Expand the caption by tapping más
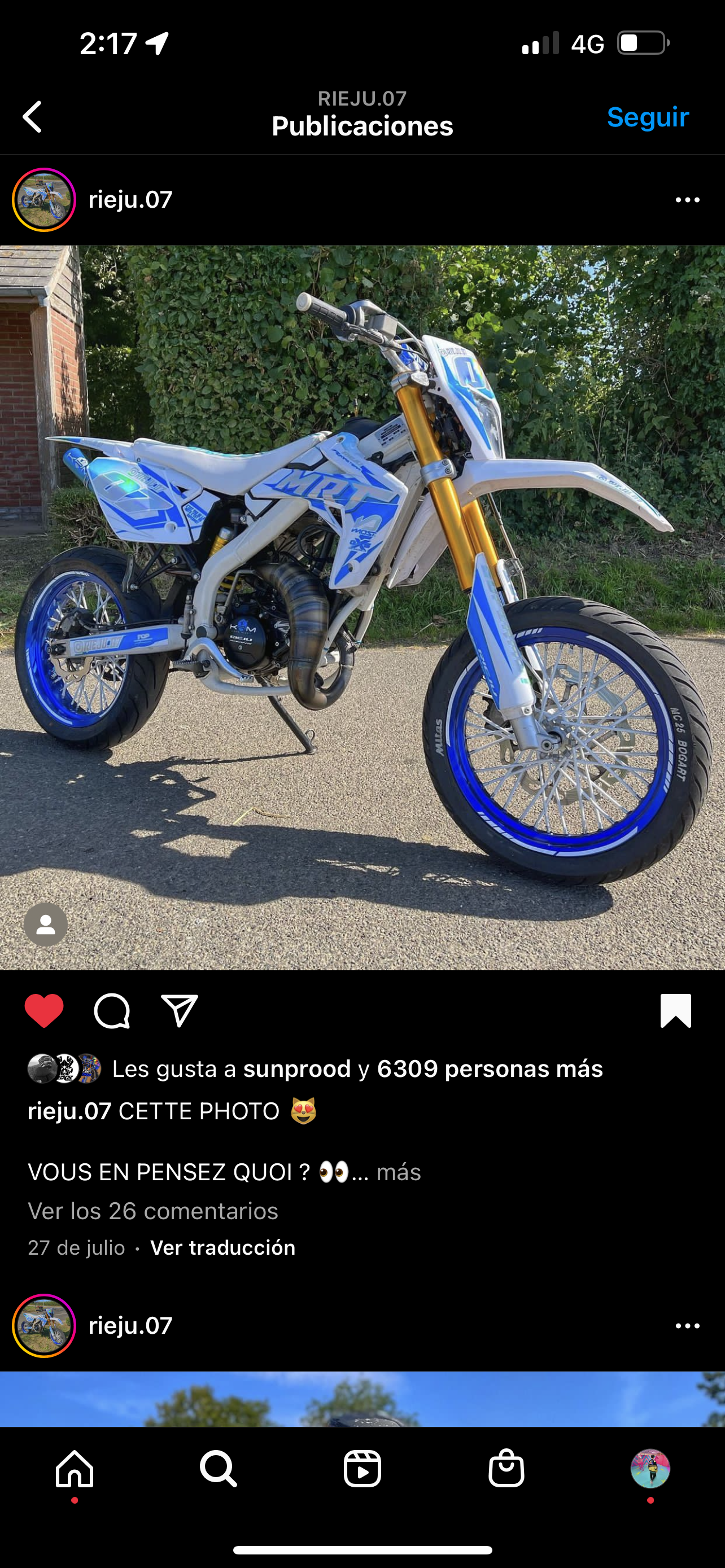The height and width of the screenshot is (1568, 725). pos(399,1172)
